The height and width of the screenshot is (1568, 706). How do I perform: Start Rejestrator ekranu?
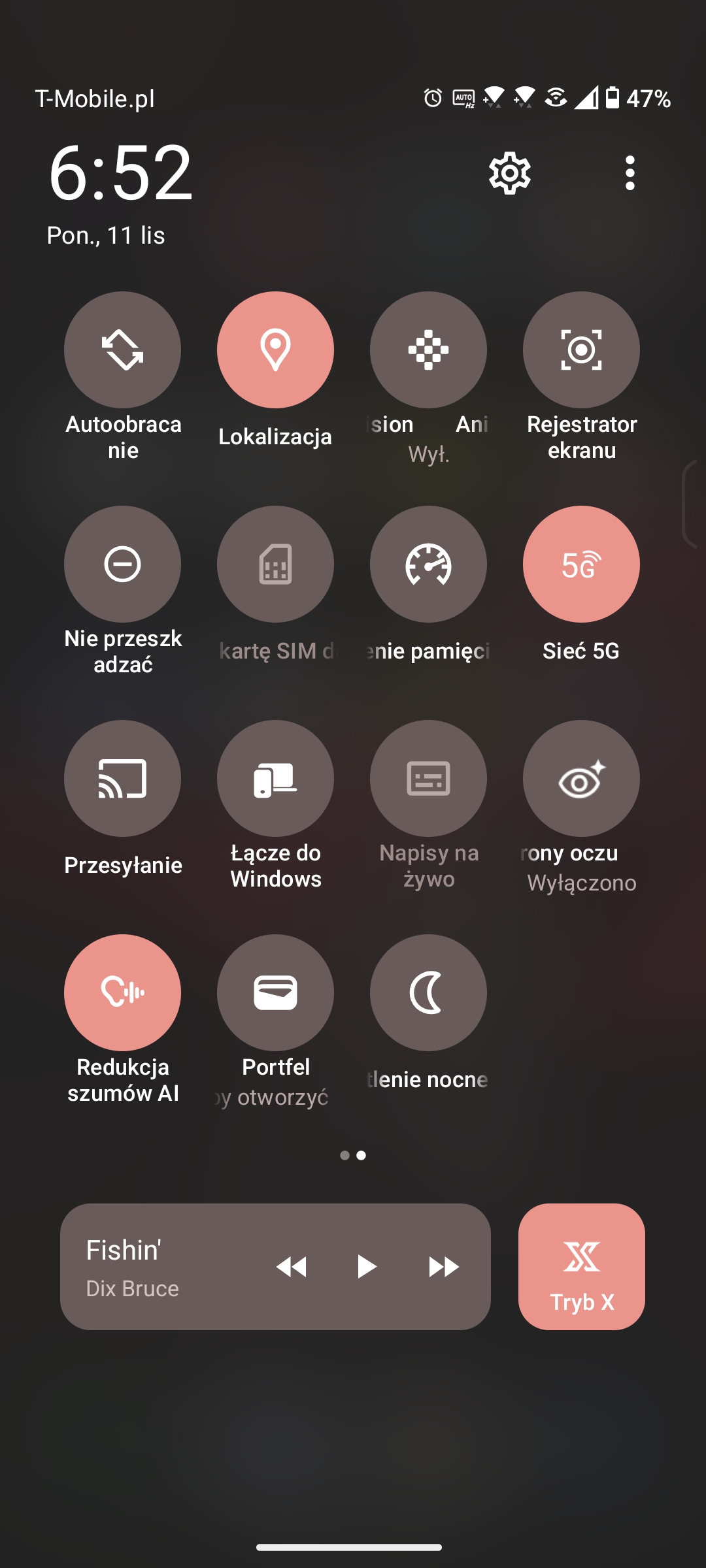pos(581,350)
